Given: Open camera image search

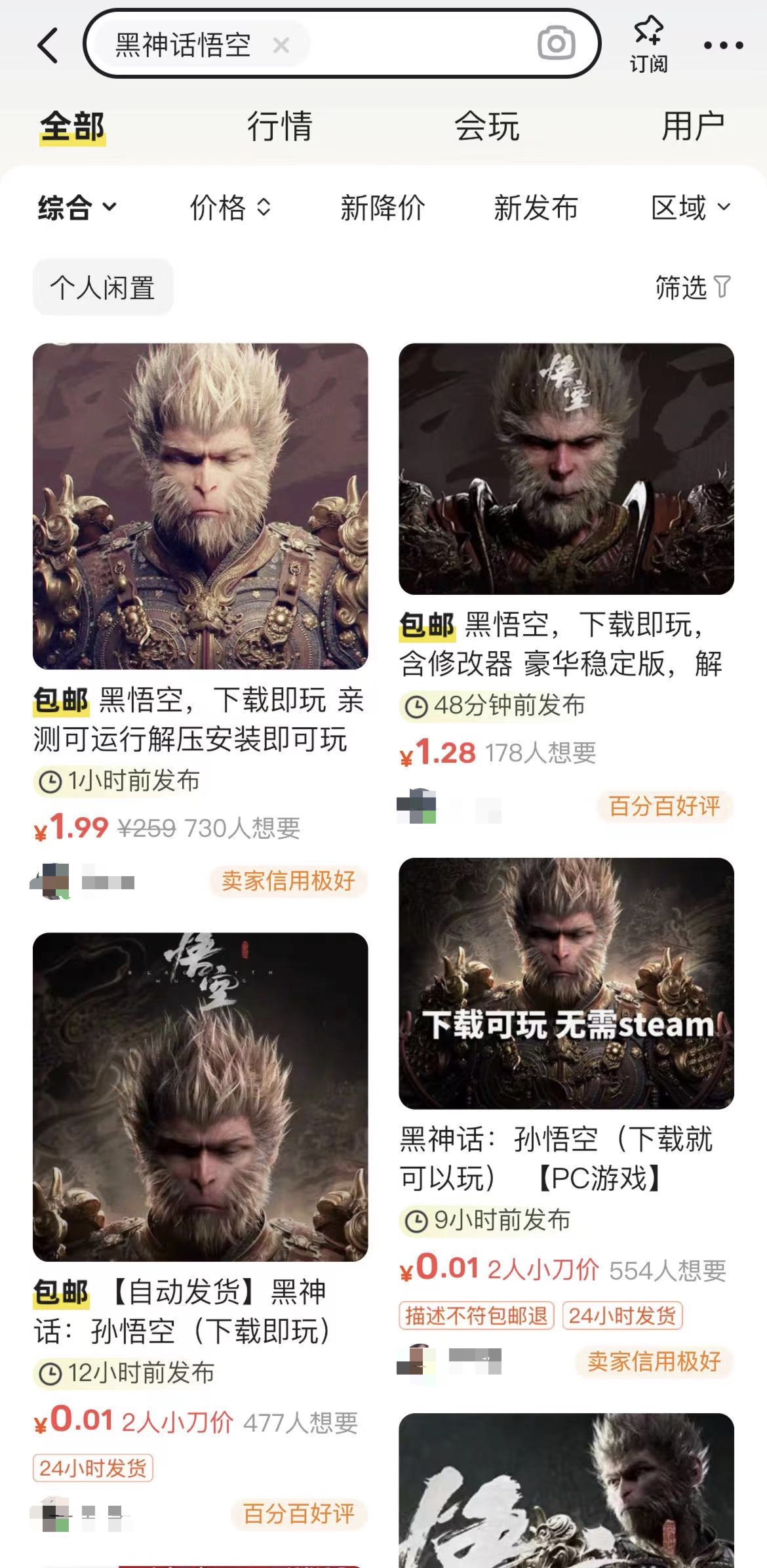Looking at the screenshot, I should click(x=556, y=44).
